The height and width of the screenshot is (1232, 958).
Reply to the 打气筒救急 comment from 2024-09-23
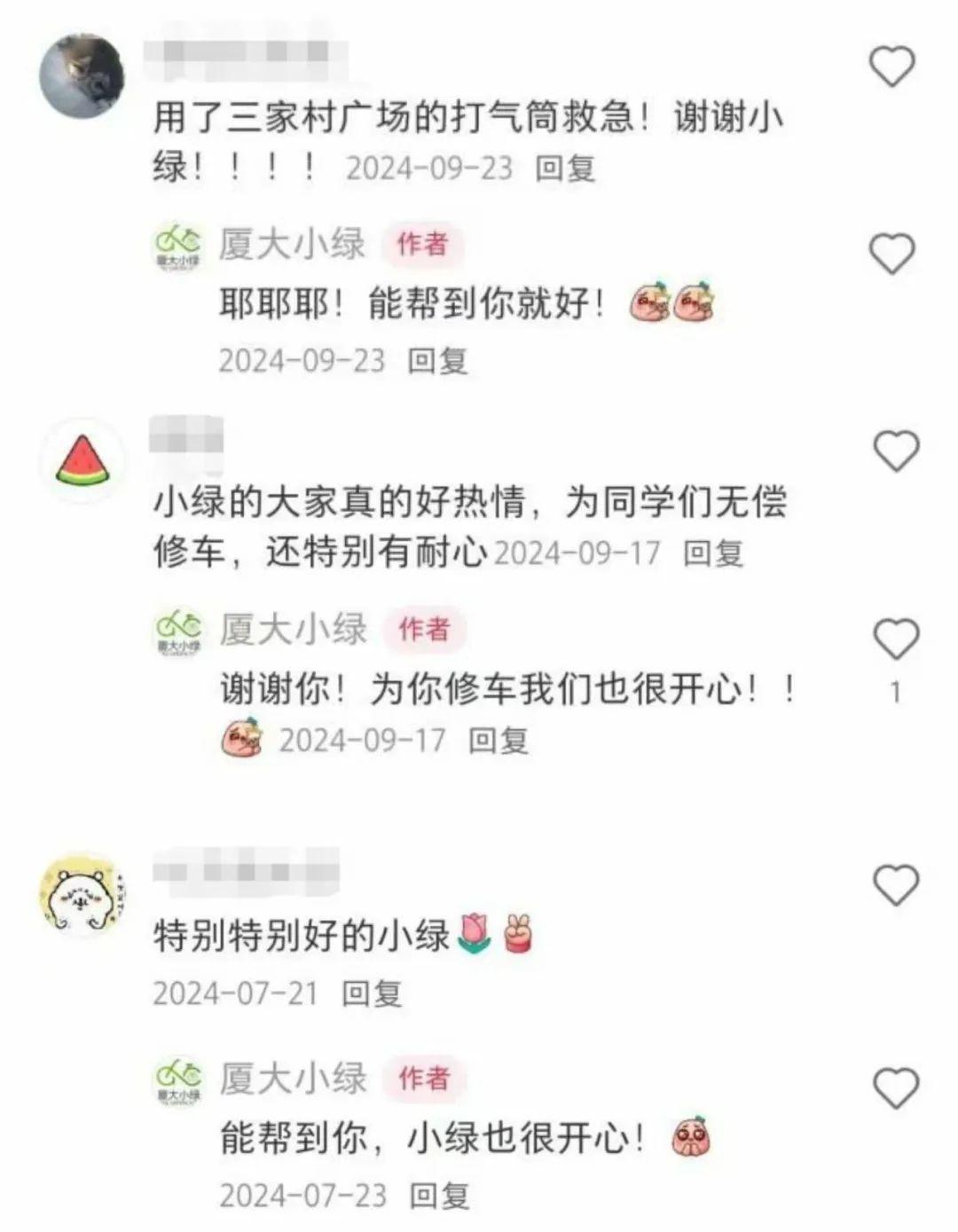[564, 169]
